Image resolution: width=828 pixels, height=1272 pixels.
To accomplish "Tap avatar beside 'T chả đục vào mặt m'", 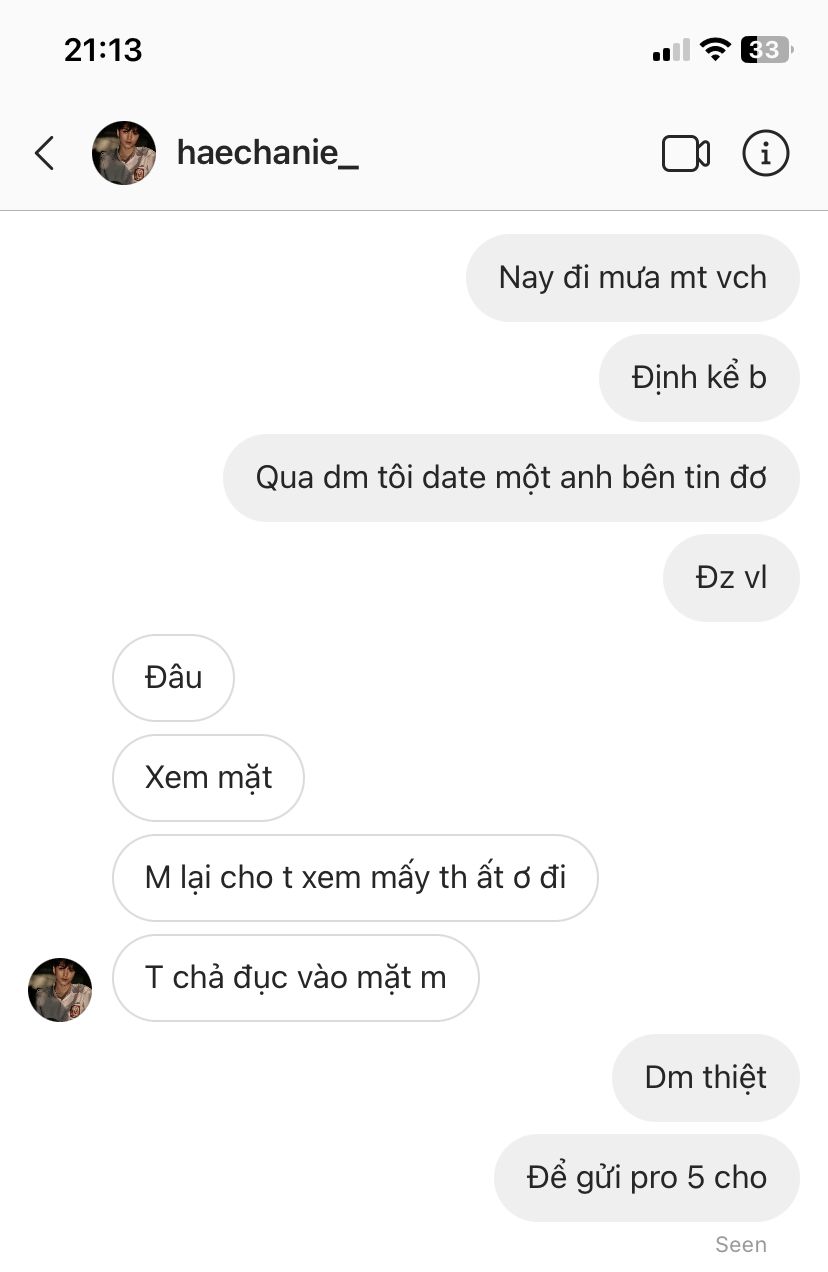I will (60, 989).
